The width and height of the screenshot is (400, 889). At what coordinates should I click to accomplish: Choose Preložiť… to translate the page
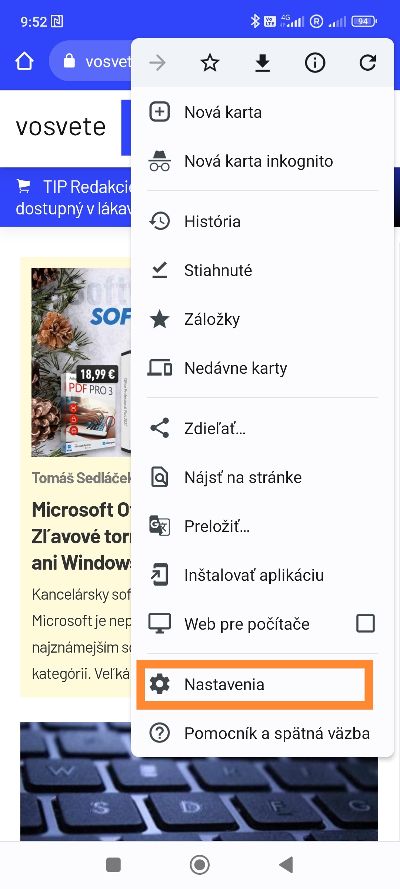coord(262,526)
